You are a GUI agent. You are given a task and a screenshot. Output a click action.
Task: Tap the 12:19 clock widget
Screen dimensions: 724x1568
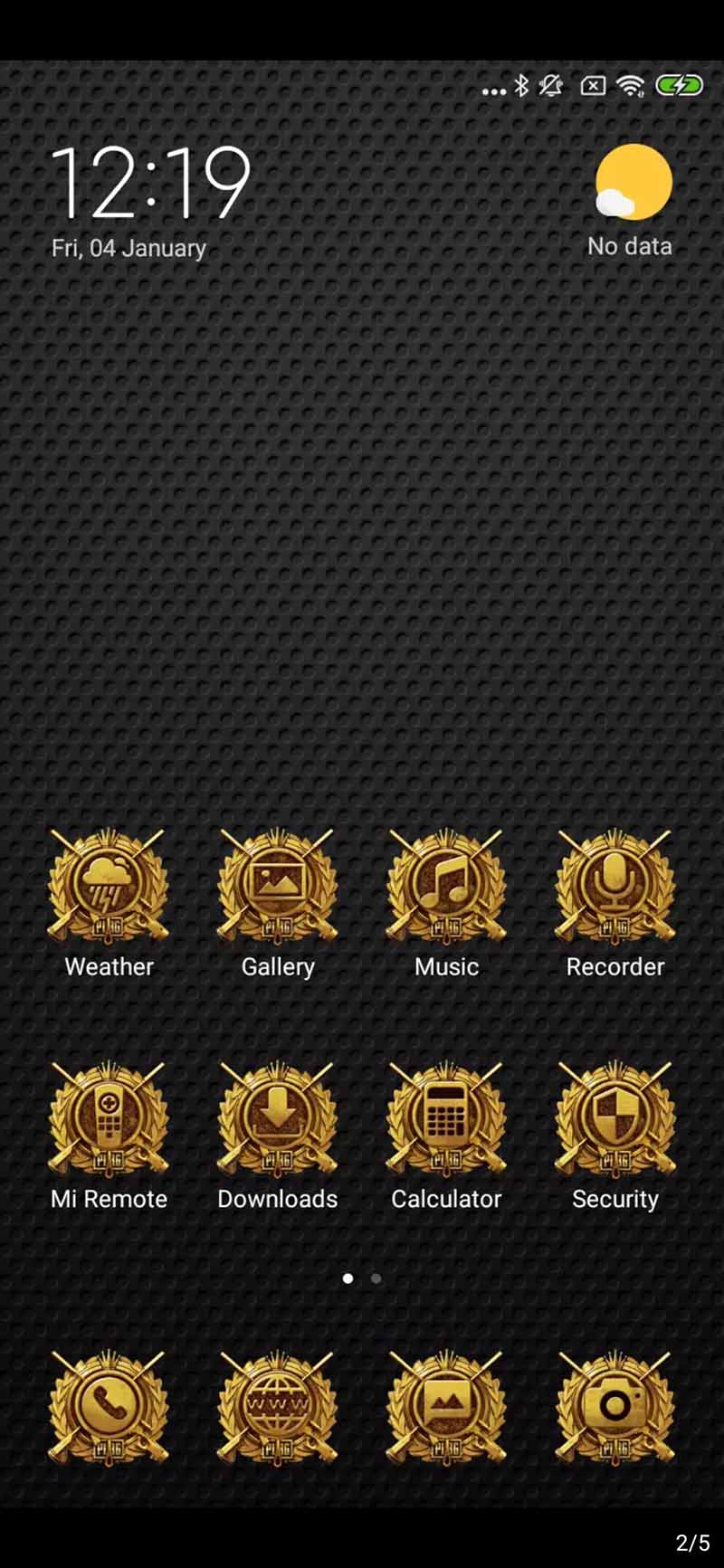pos(150,185)
